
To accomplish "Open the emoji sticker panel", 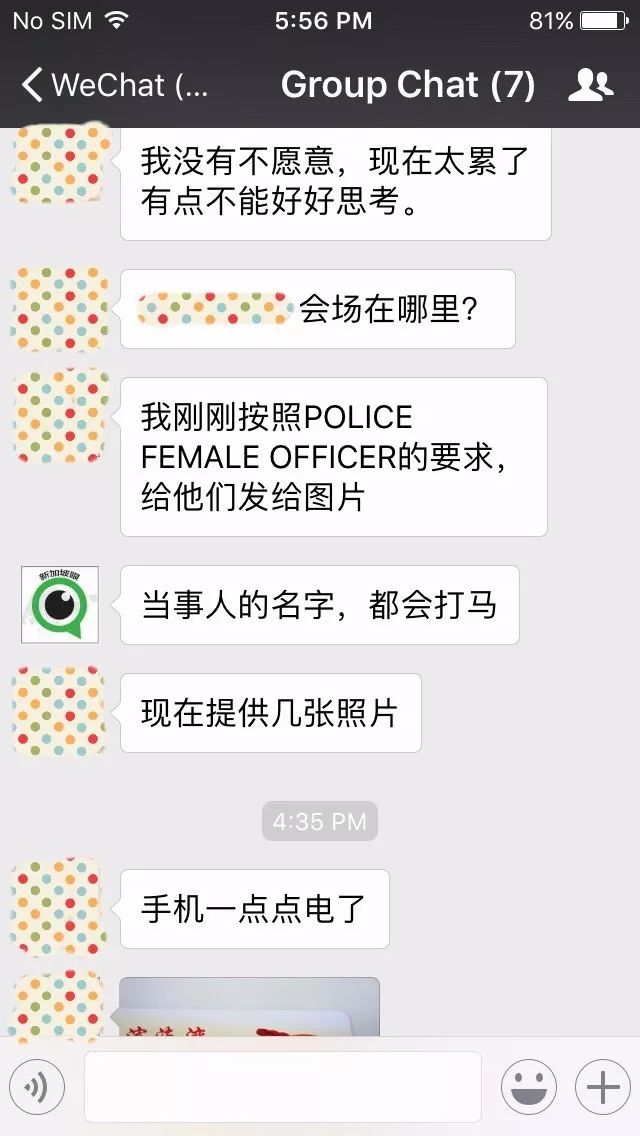I will [528, 1087].
